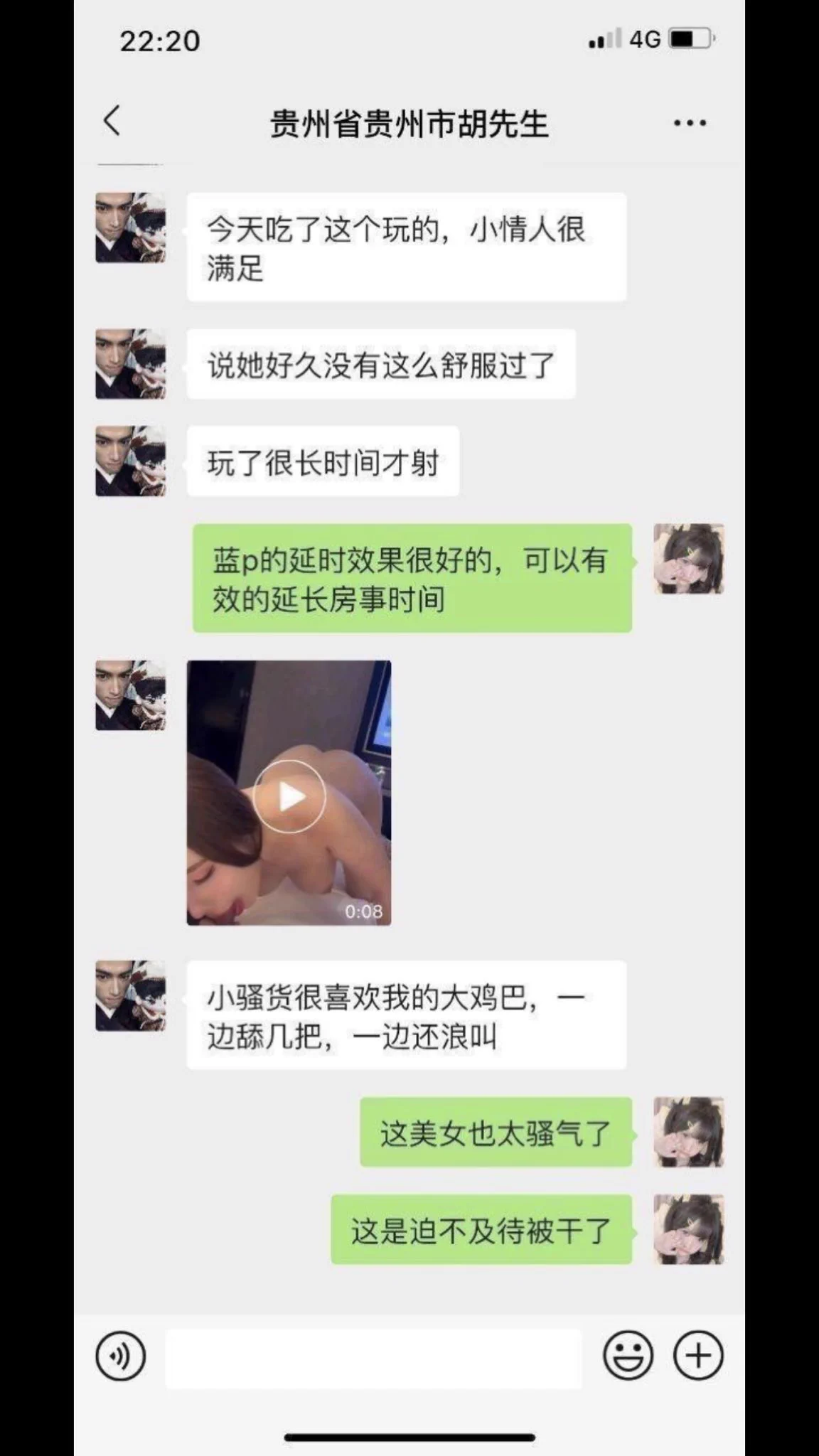The image size is (819, 1456).
Task: Open the chat's three-dot options menu
Action: tap(690, 123)
